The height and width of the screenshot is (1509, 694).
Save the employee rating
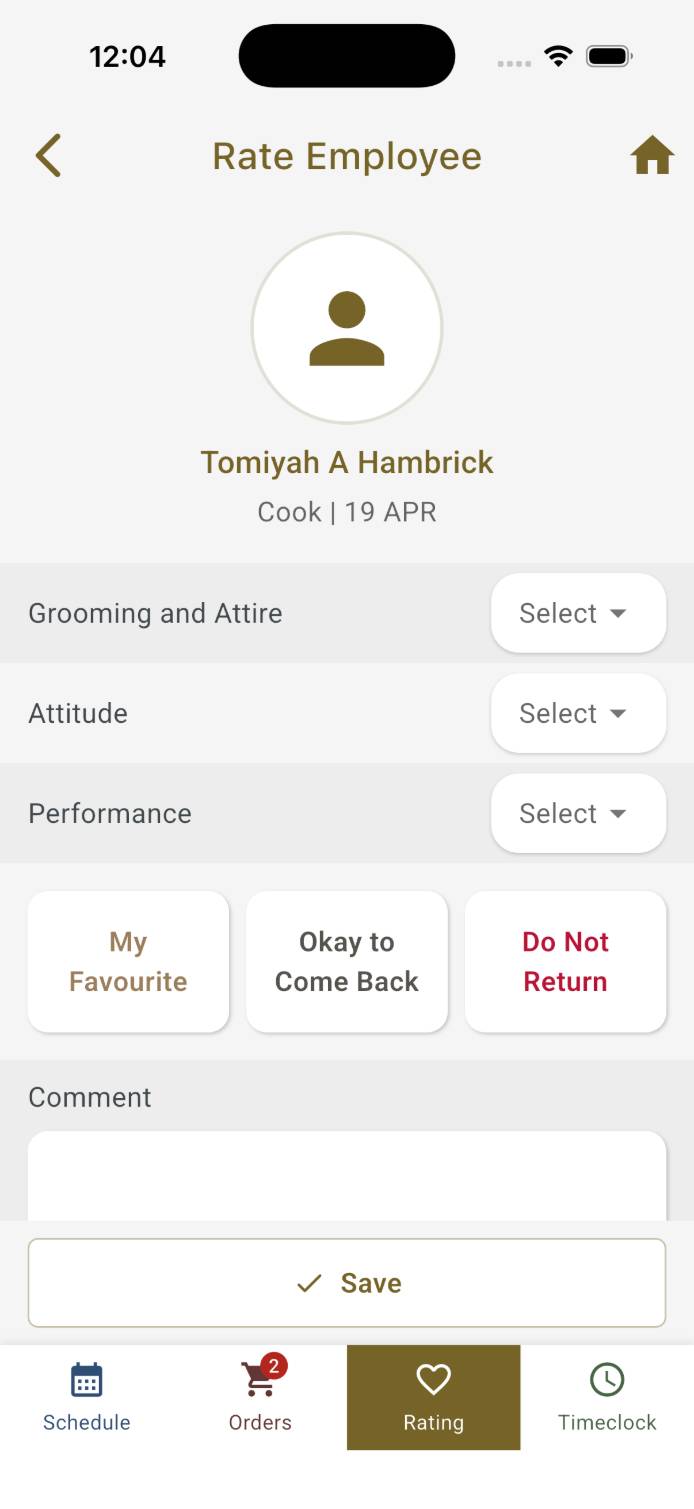click(x=347, y=1283)
